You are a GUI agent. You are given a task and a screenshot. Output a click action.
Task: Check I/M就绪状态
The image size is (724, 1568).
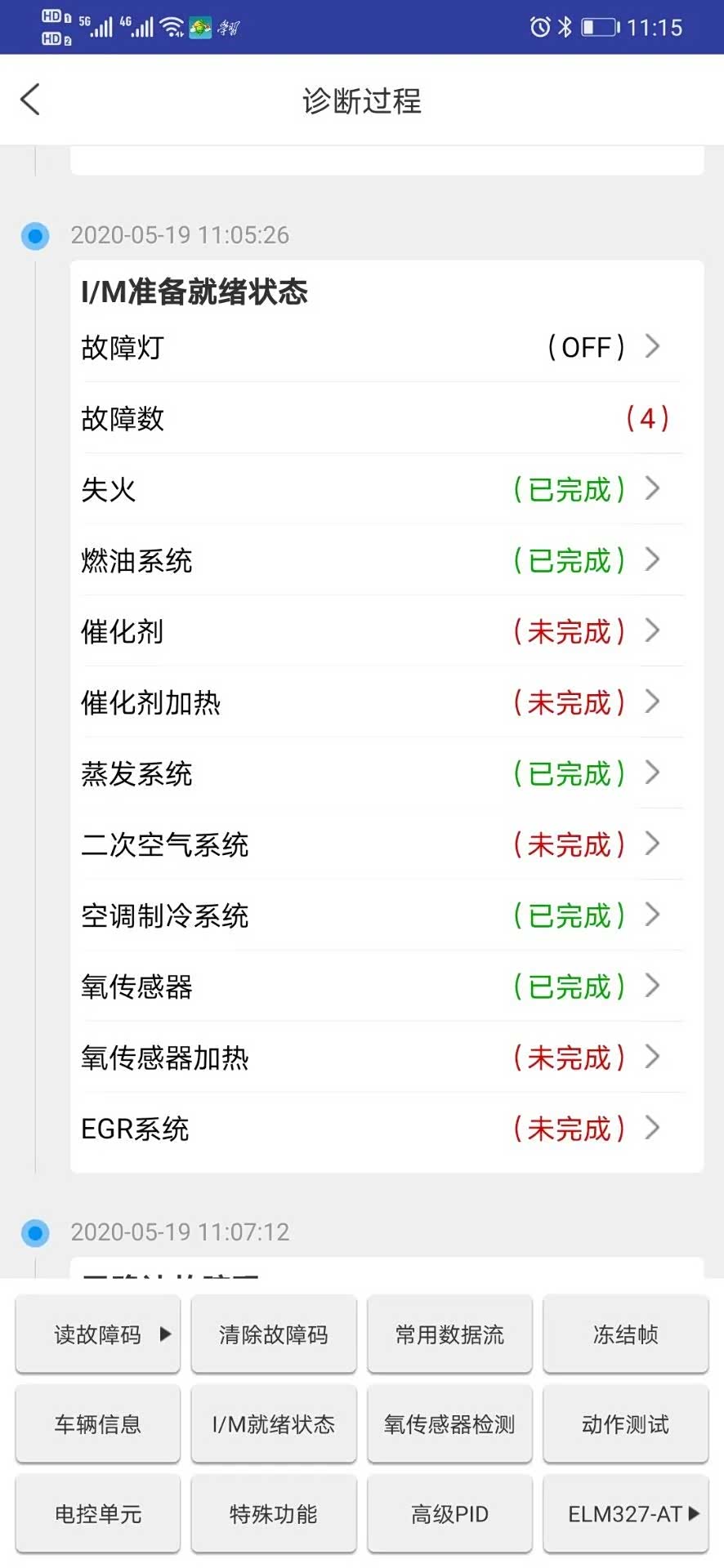[x=274, y=1424]
